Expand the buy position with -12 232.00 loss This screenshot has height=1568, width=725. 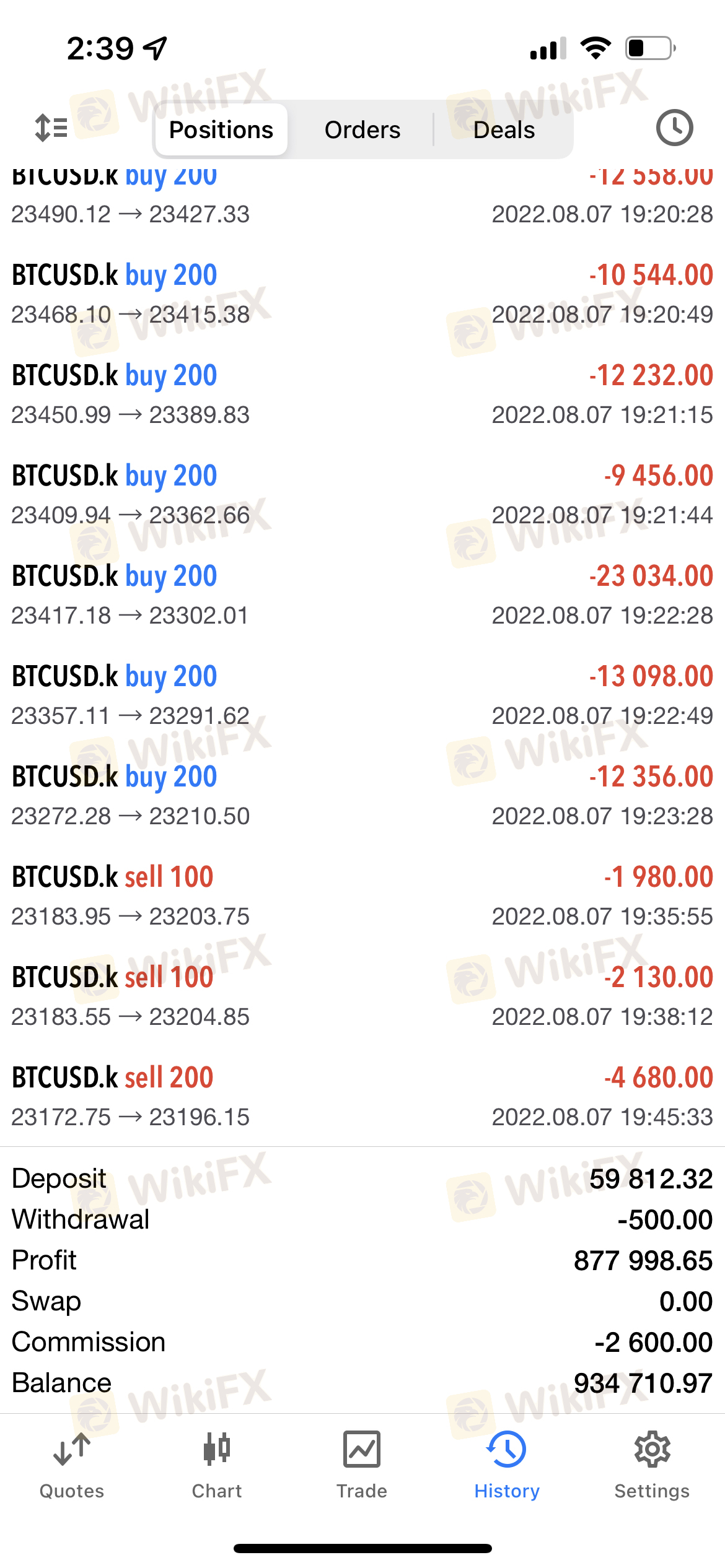click(x=362, y=394)
